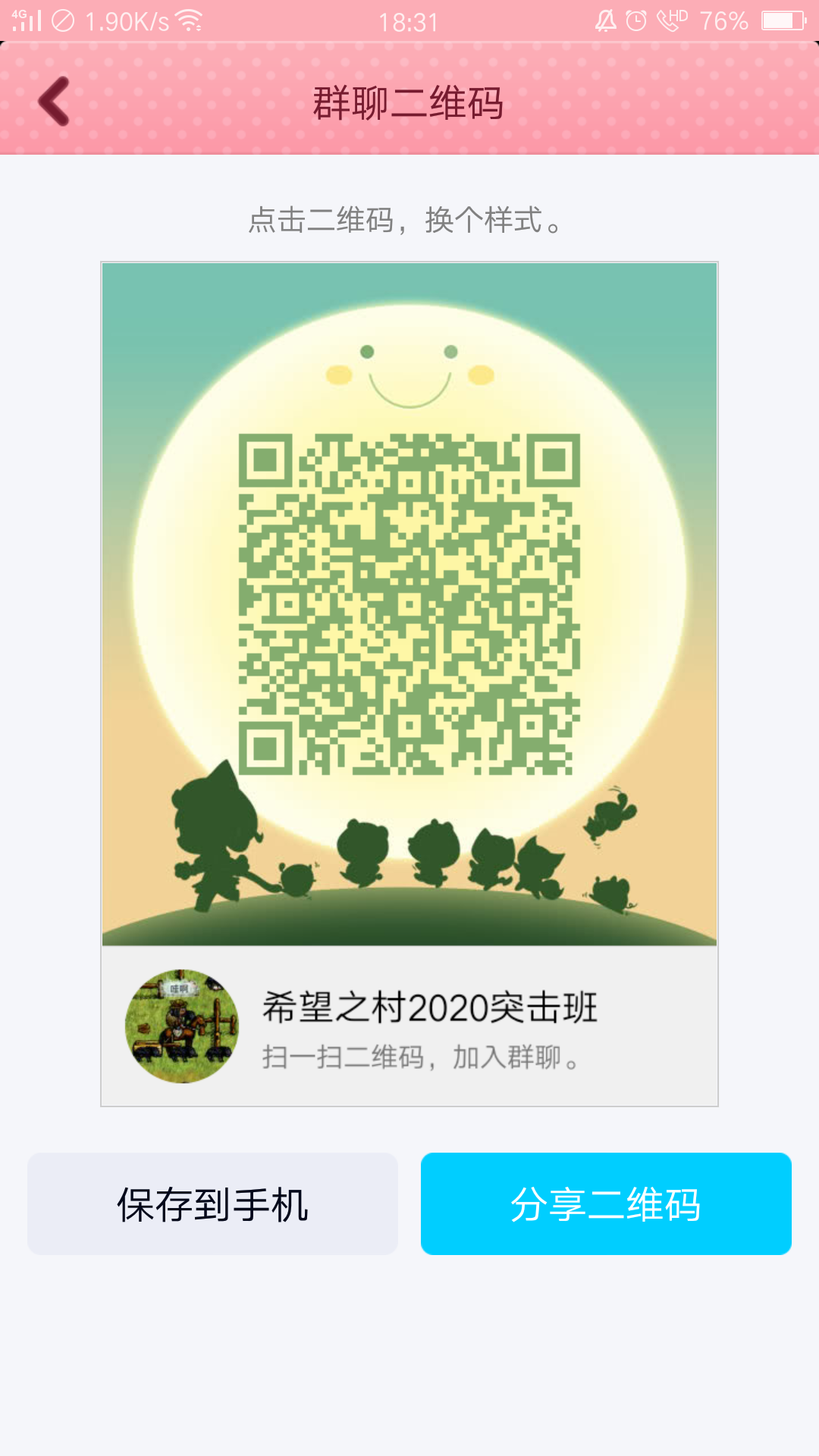The width and height of the screenshot is (819, 1456).
Task: Change the group QR code card style
Action: click(409, 604)
